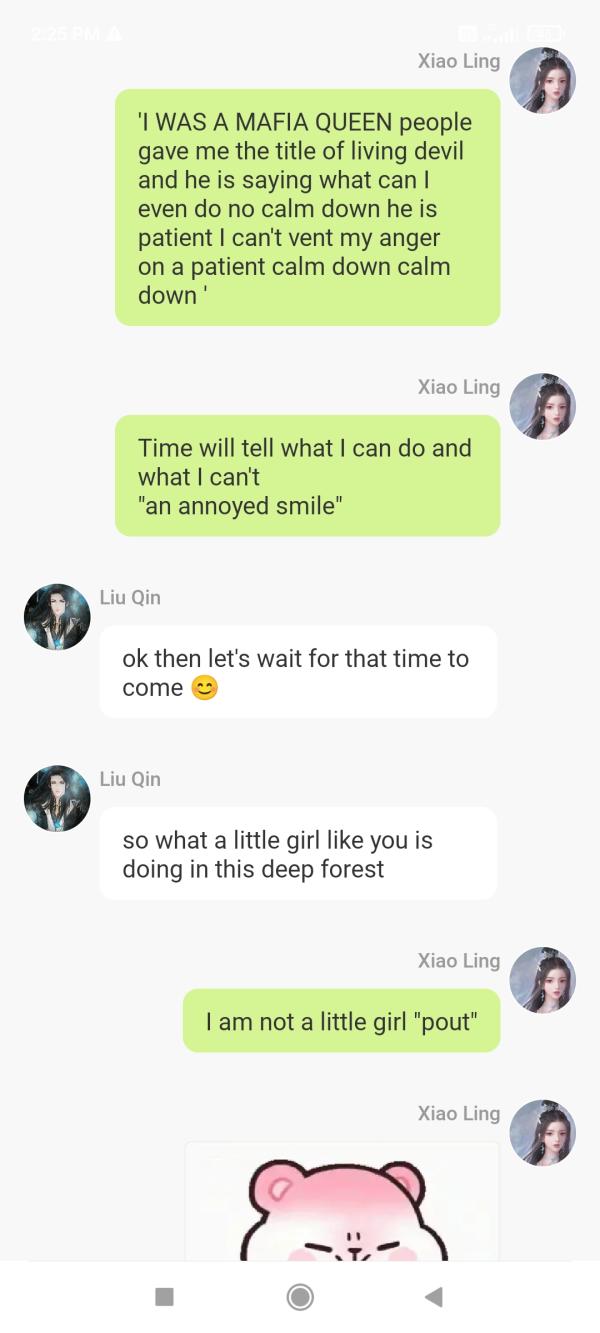600x1333 pixels.
Task: Open the pink bear sticker image
Action: pyautogui.click(x=342, y=1203)
